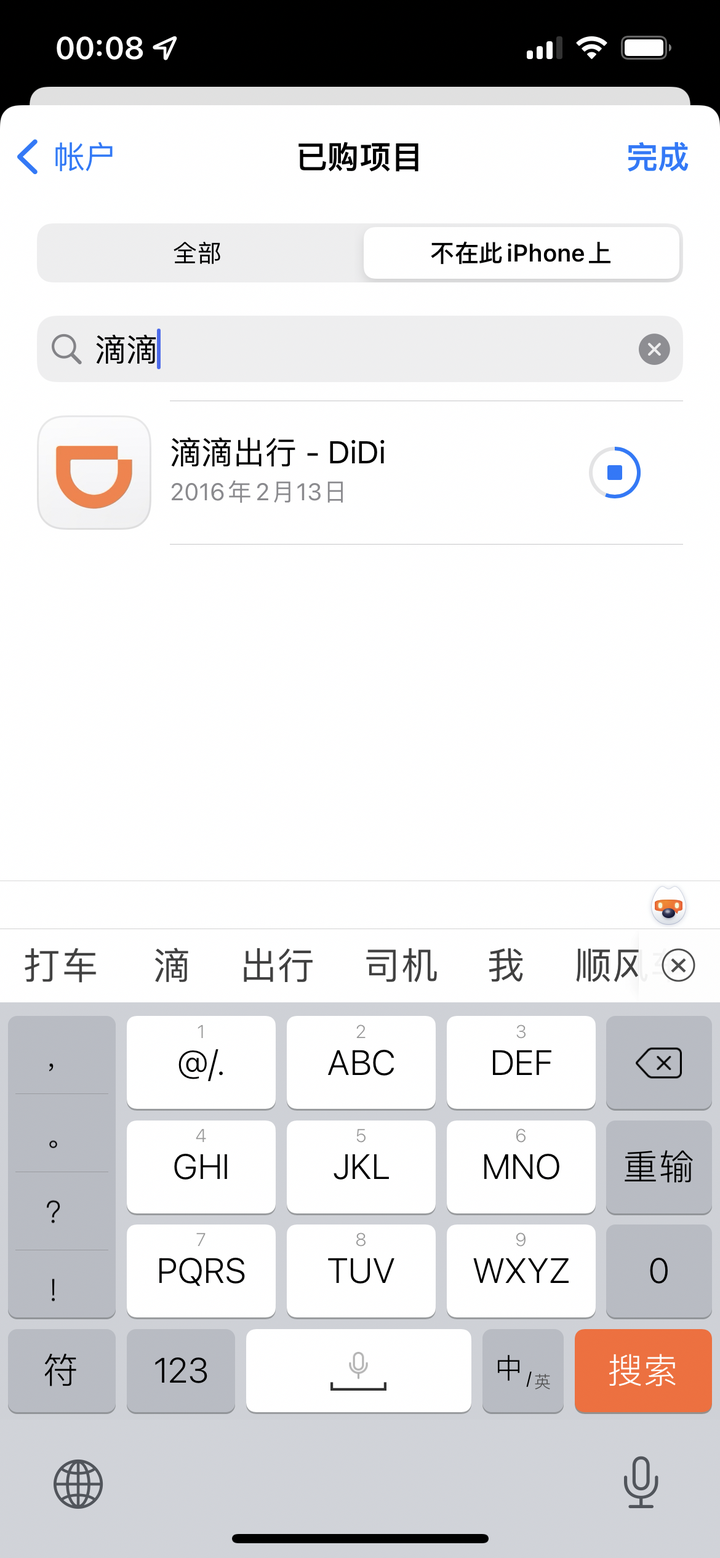Tap the orange 搜索 key
Screen dimensions: 720x1558
(x=643, y=1370)
